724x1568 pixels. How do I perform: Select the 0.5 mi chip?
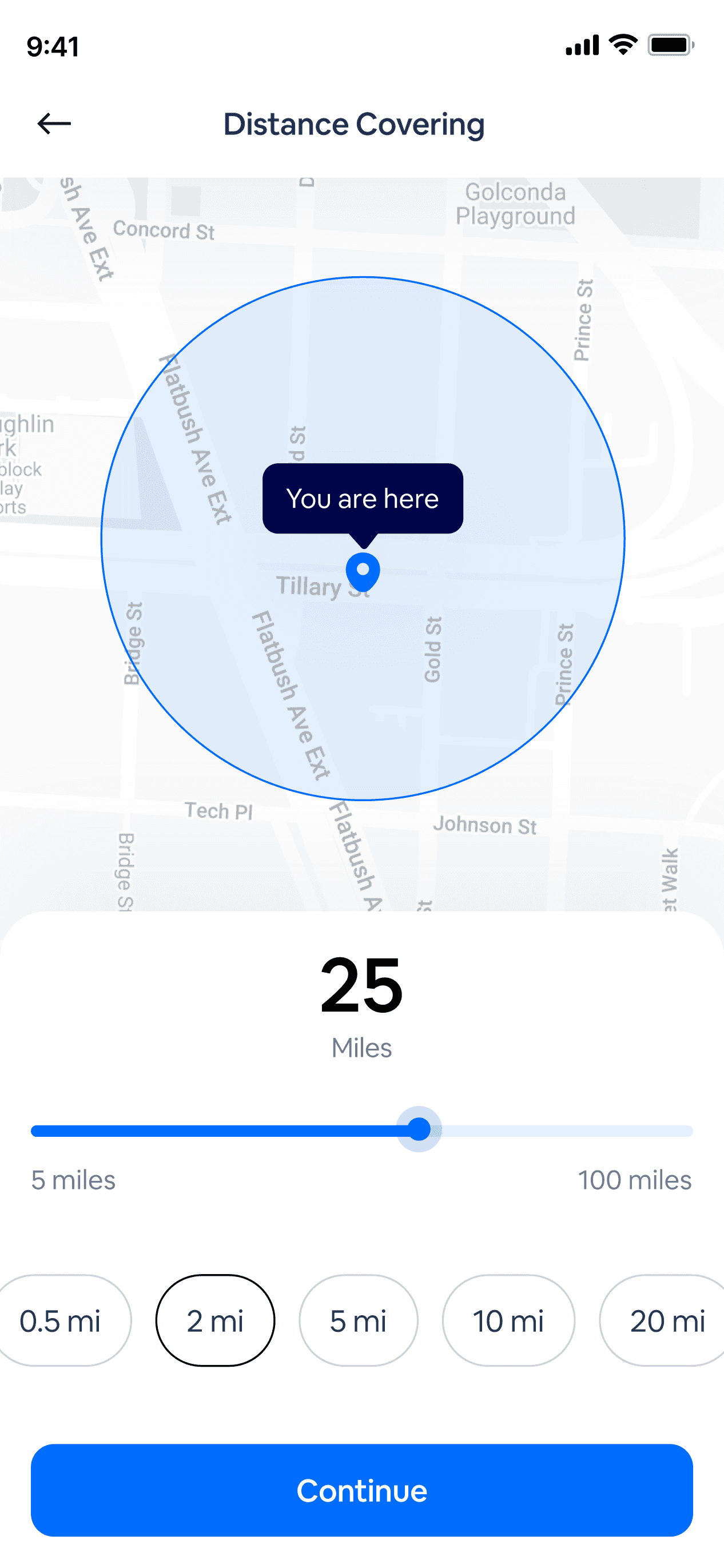61,1320
